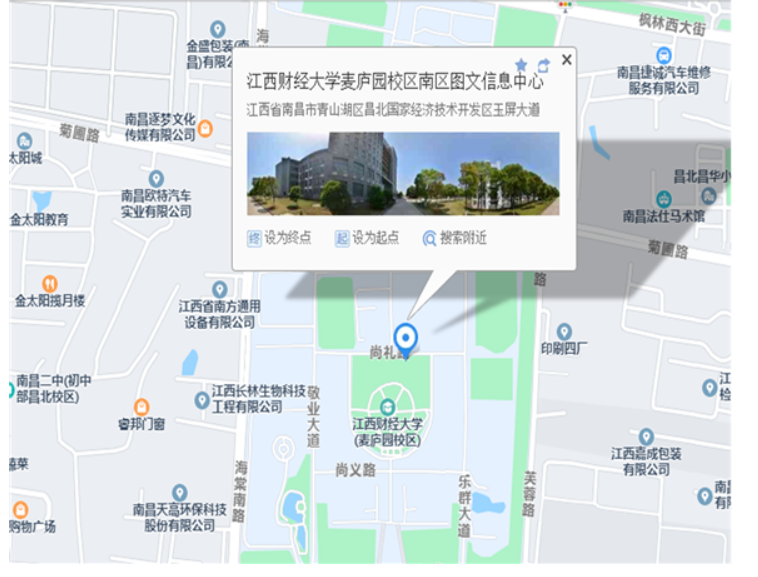758x577 pixels.
Task: Tap 搜索附近 to search nearby
Action: 454,238
